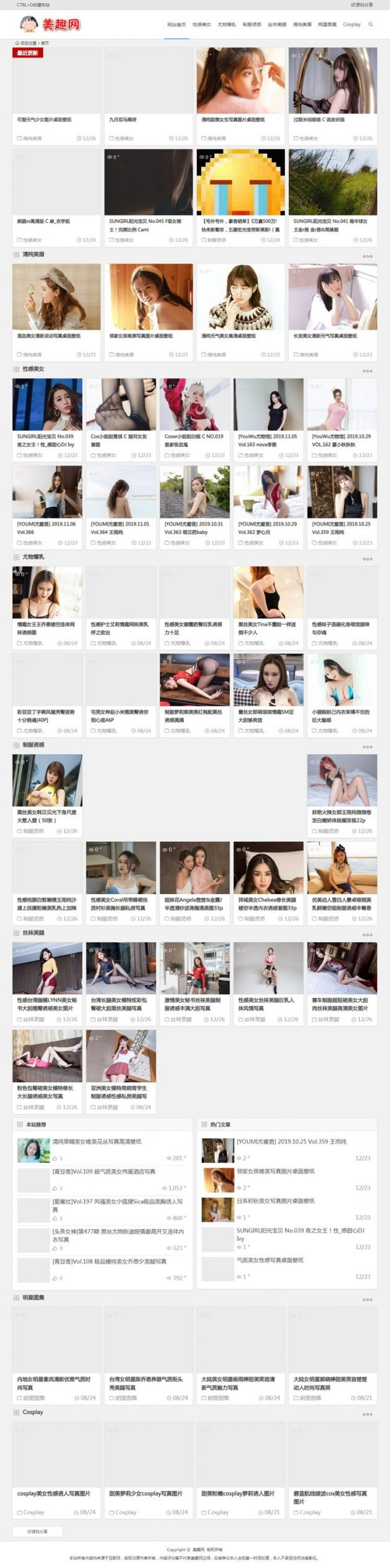Expand more options for the 清纯美眉 section

tap(367, 257)
